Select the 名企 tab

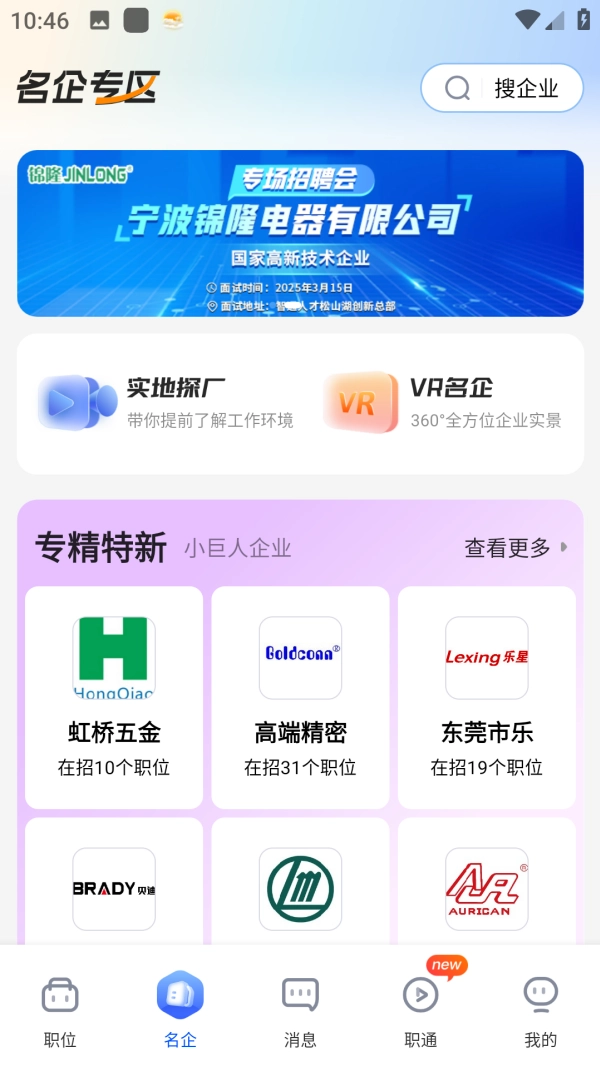pos(180,1012)
